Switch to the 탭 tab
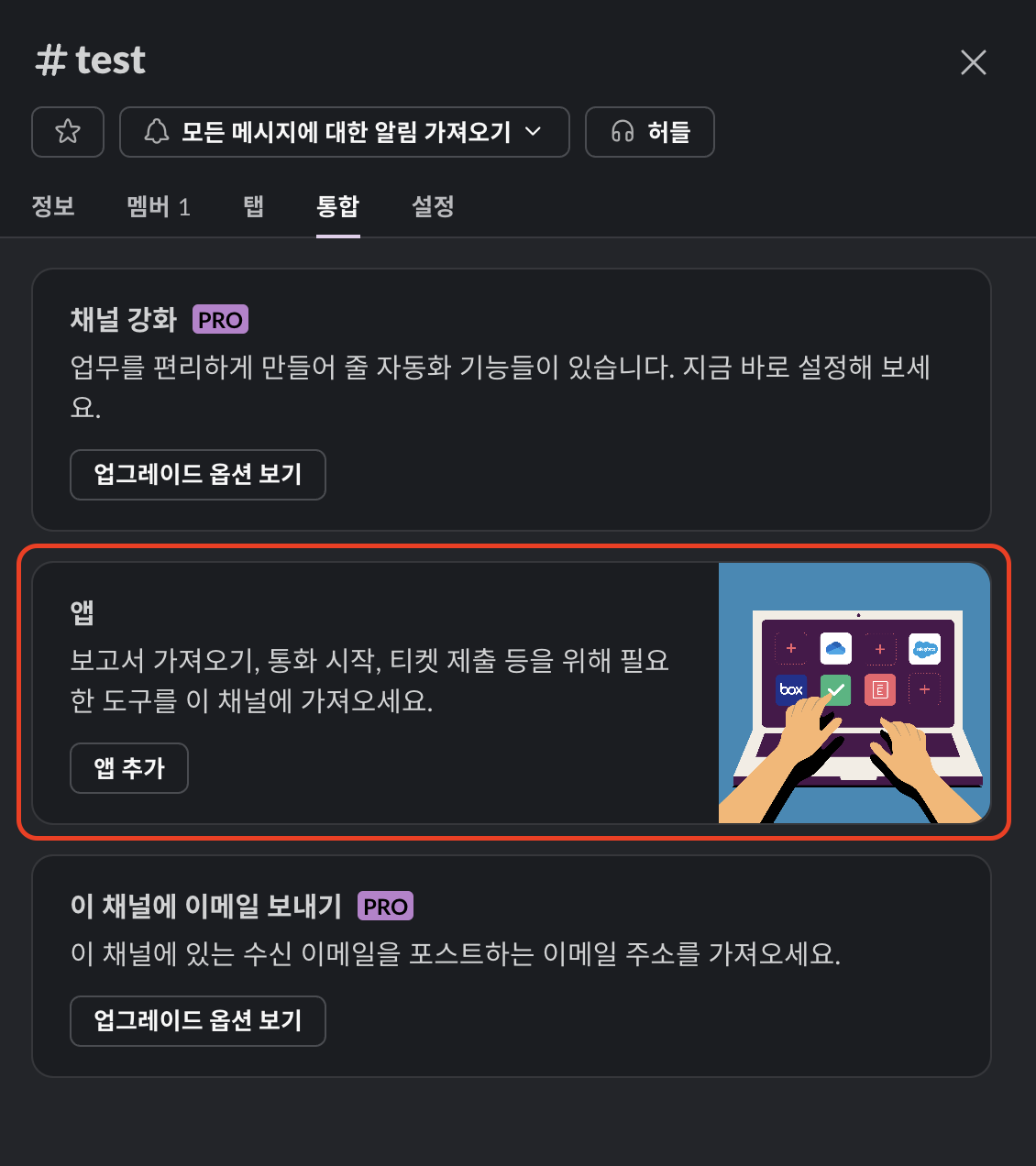Viewport: 1036px width, 1166px height. pyautogui.click(x=254, y=206)
